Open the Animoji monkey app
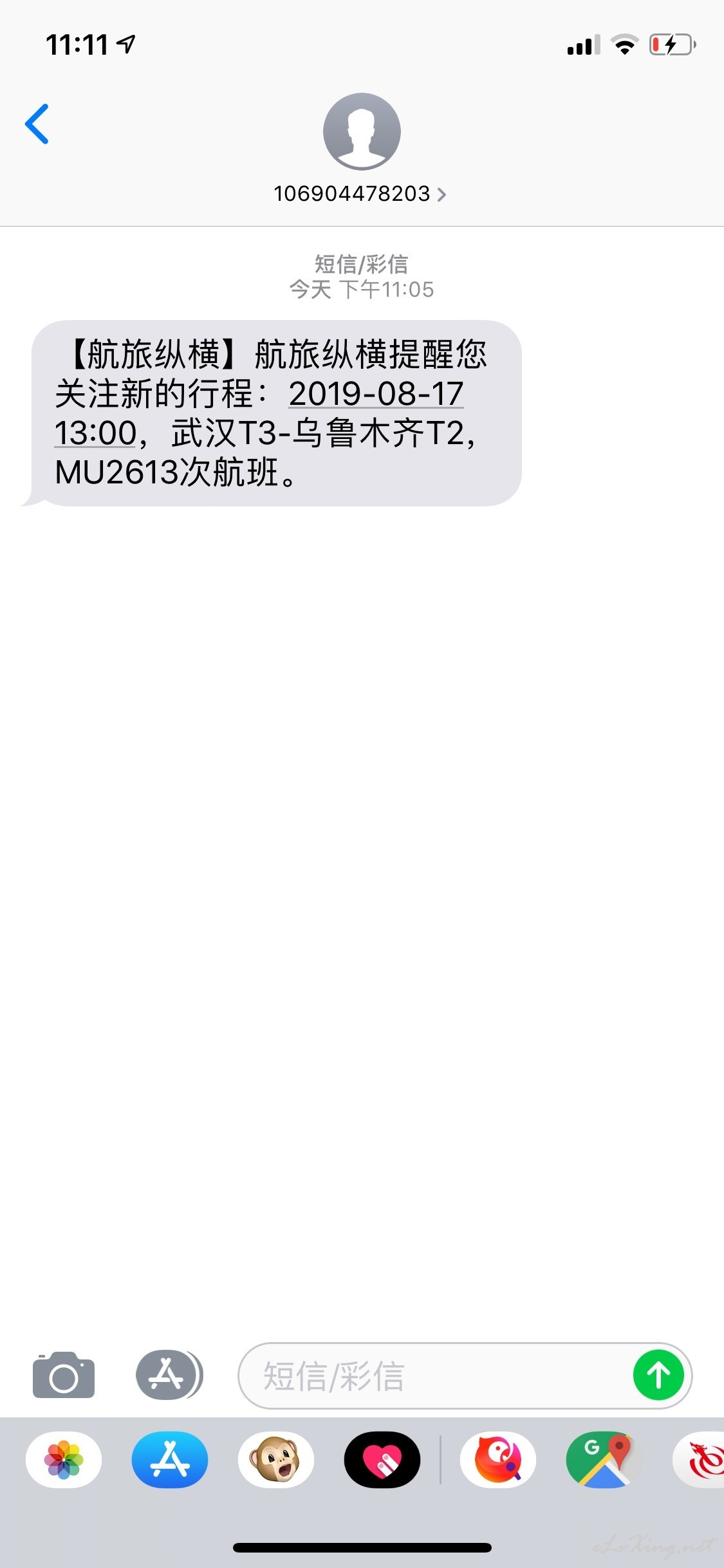This screenshot has width=724, height=1568. pos(276,1460)
